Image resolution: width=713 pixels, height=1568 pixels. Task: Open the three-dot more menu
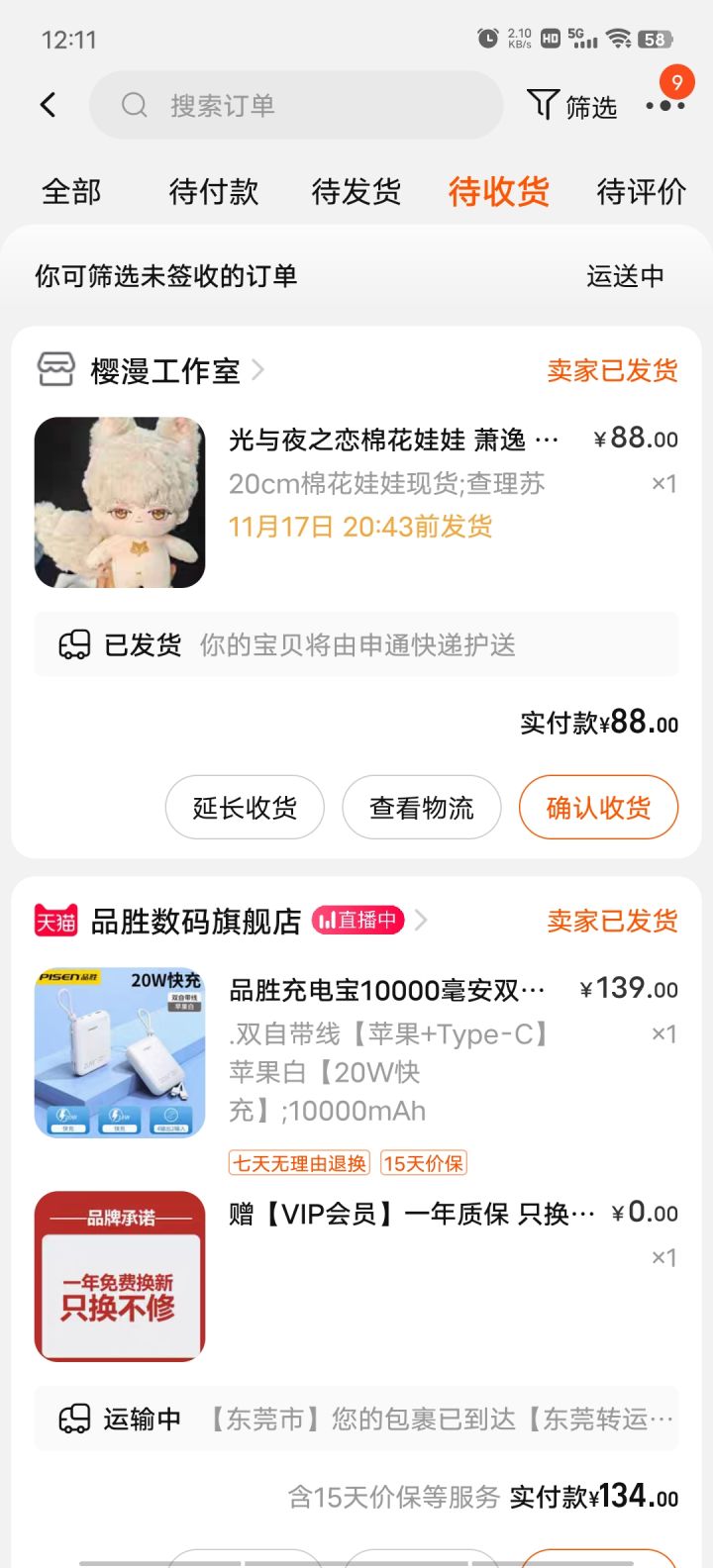pyautogui.click(x=664, y=106)
